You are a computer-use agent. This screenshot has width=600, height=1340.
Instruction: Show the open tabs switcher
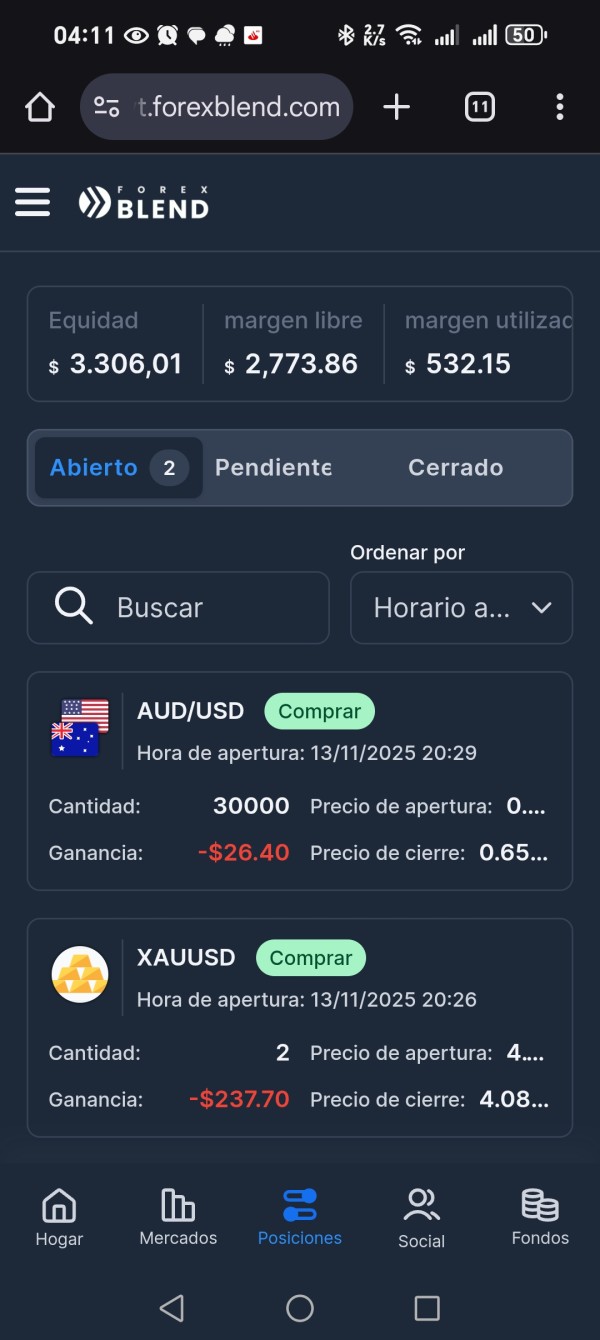coord(480,107)
